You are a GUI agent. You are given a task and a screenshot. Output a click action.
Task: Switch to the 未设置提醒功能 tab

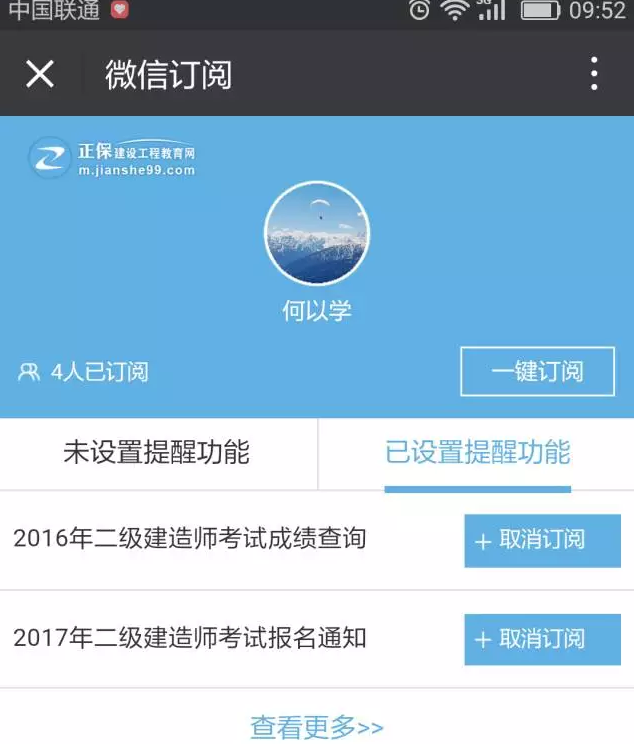tap(157, 453)
